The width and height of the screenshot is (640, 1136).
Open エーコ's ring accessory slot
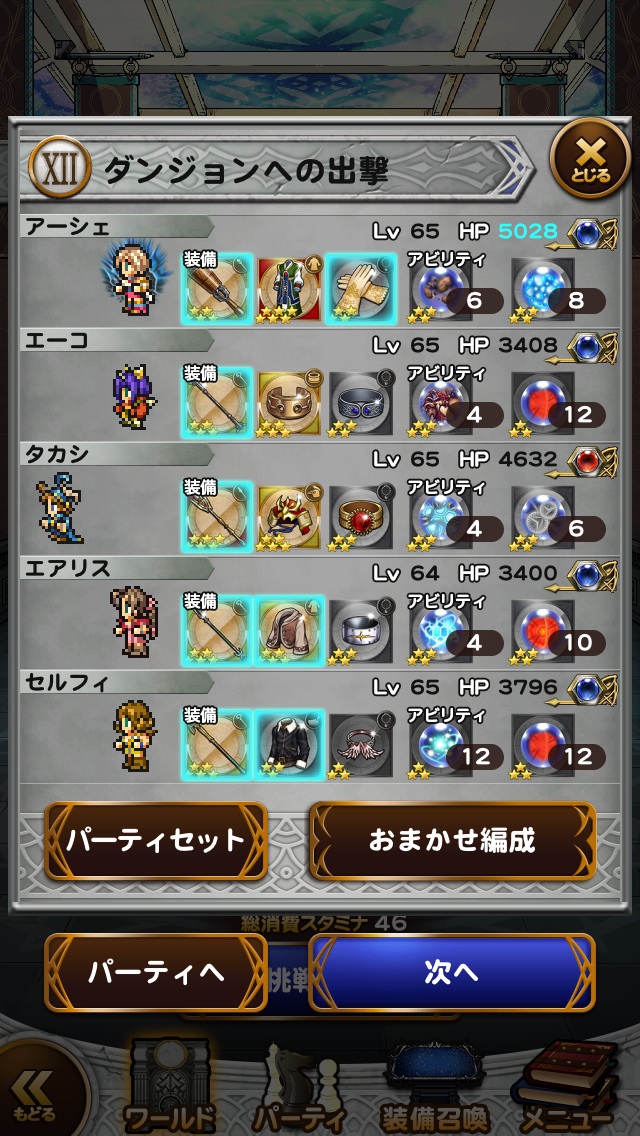[x=359, y=403]
